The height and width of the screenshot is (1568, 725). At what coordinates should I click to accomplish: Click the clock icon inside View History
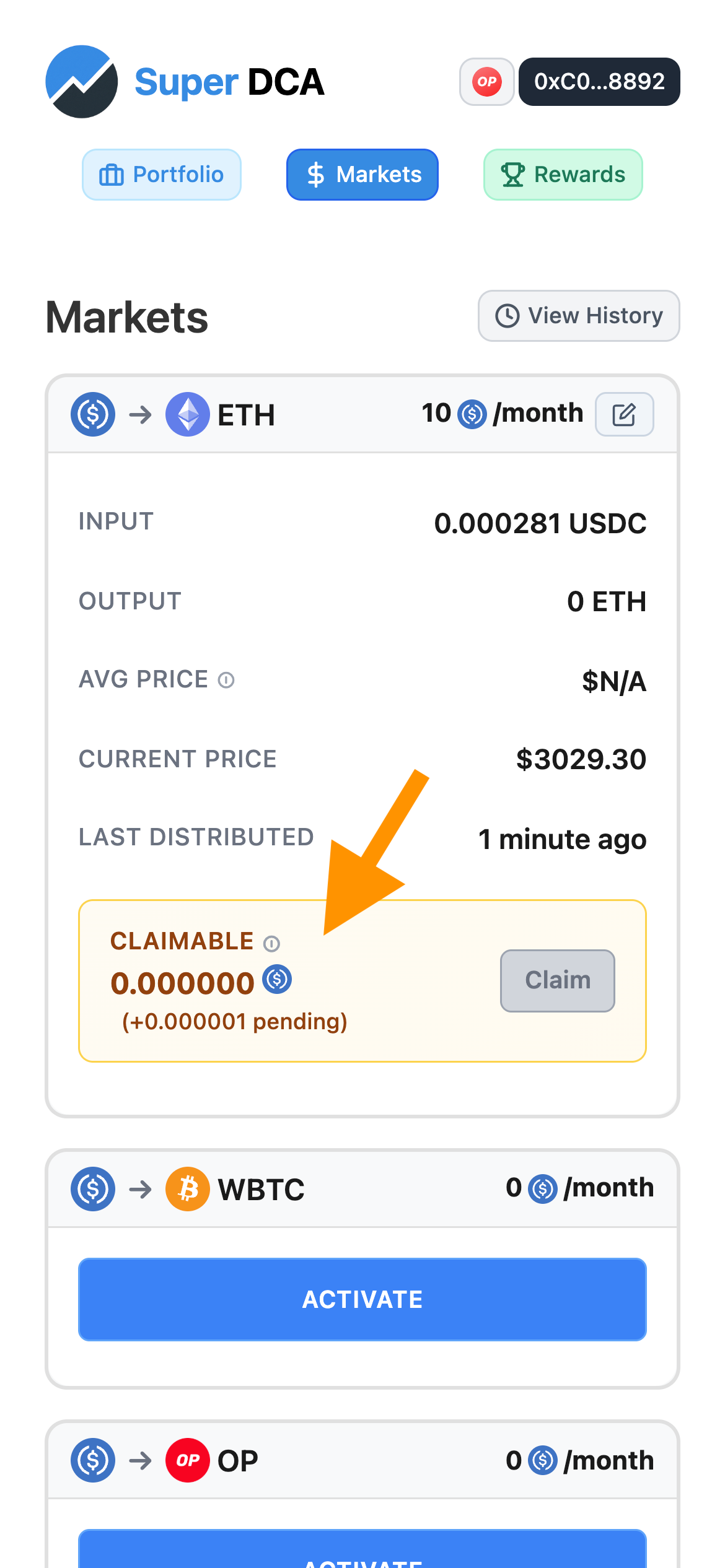coord(506,316)
